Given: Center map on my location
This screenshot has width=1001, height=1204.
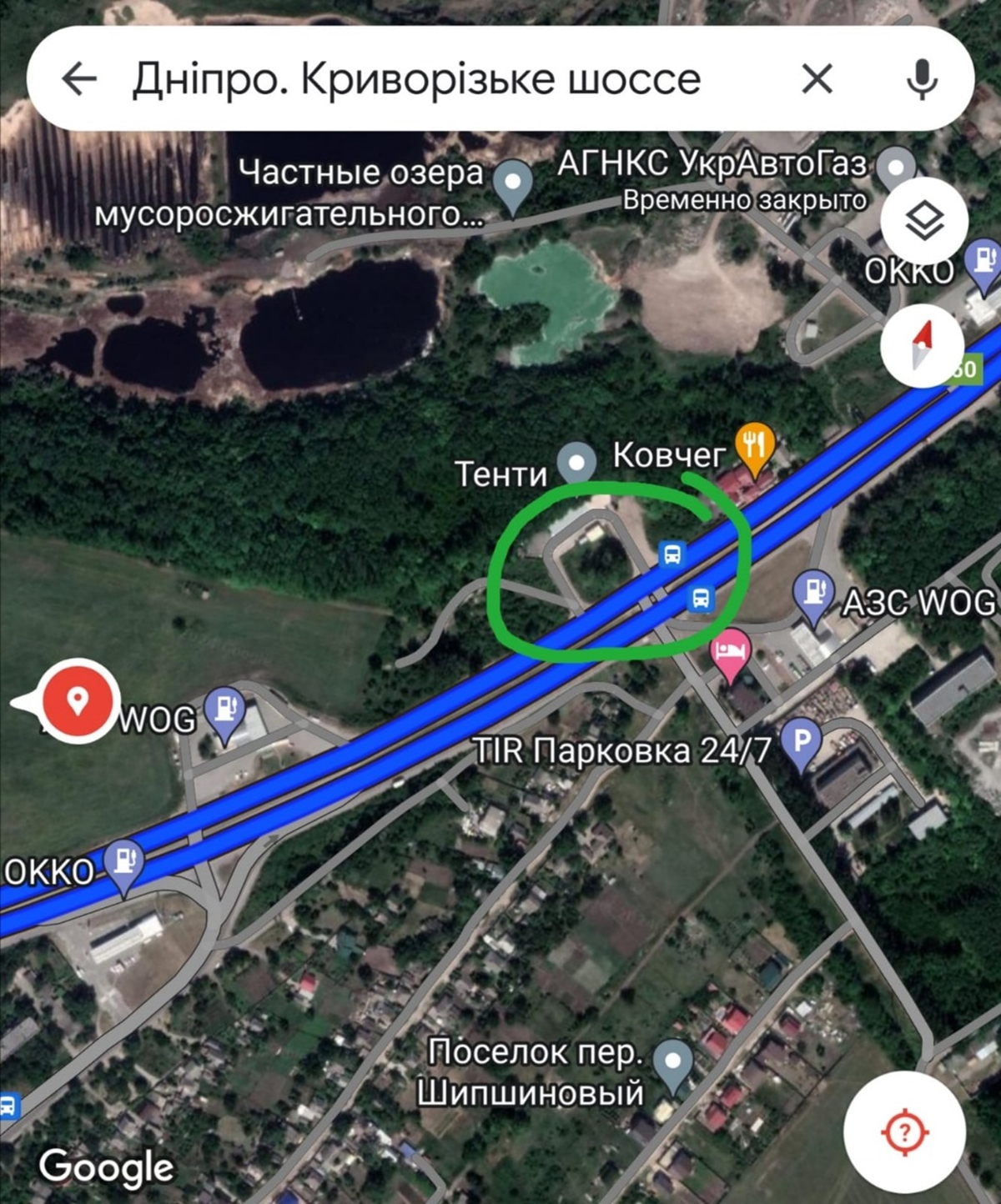Looking at the screenshot, I should (904, 1132).
